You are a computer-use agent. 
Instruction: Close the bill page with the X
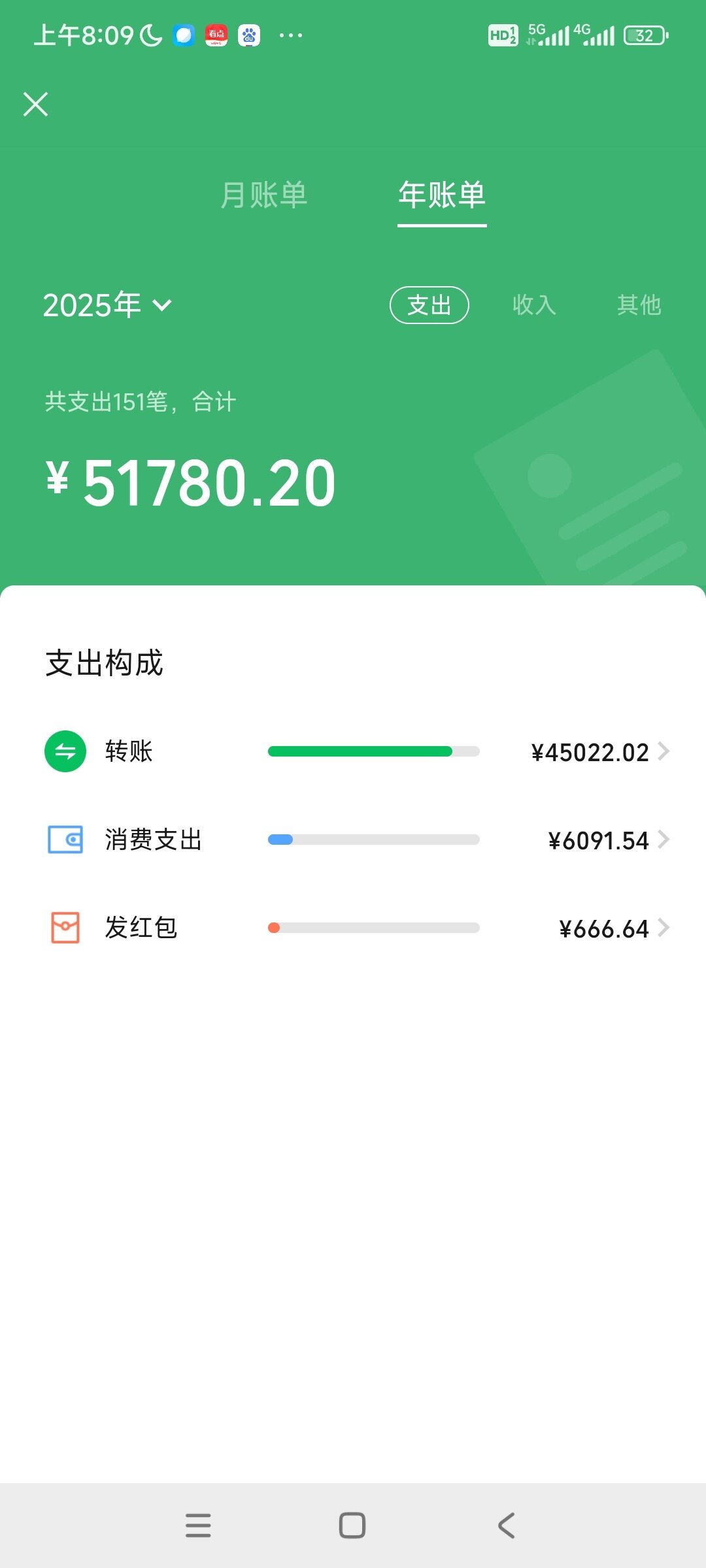point(36,104)
